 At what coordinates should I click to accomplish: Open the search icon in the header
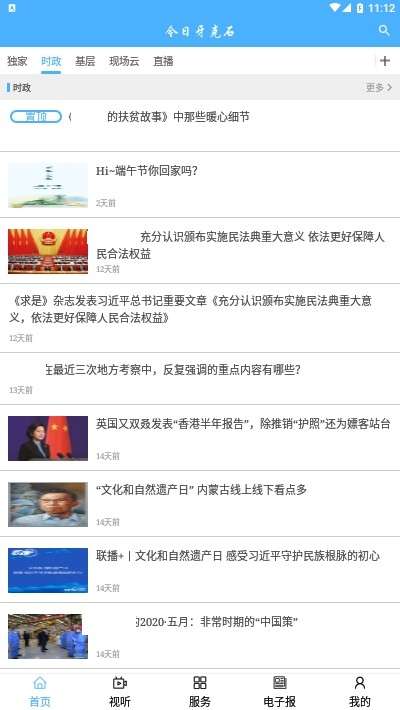pos(384,31)
